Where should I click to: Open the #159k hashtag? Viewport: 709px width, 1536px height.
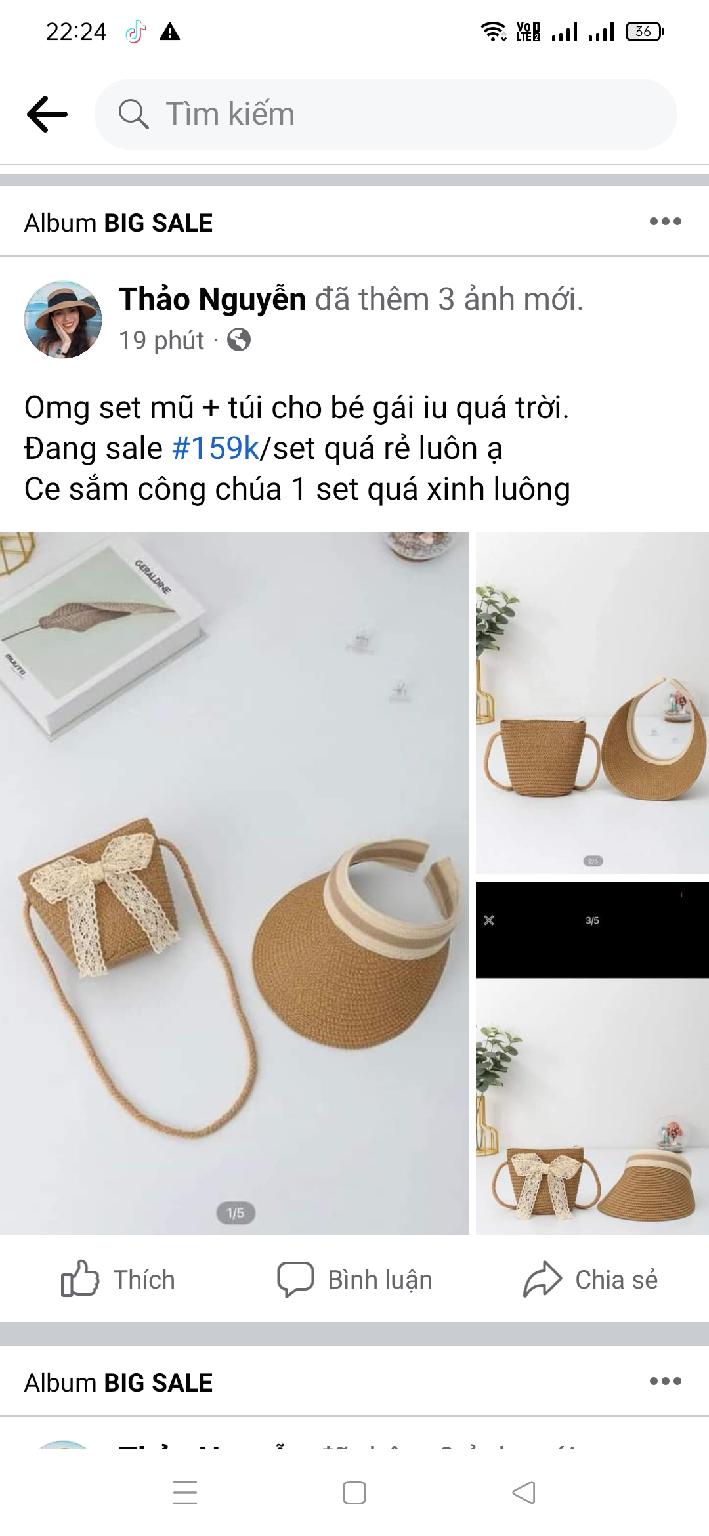click(x=216, y=449)
